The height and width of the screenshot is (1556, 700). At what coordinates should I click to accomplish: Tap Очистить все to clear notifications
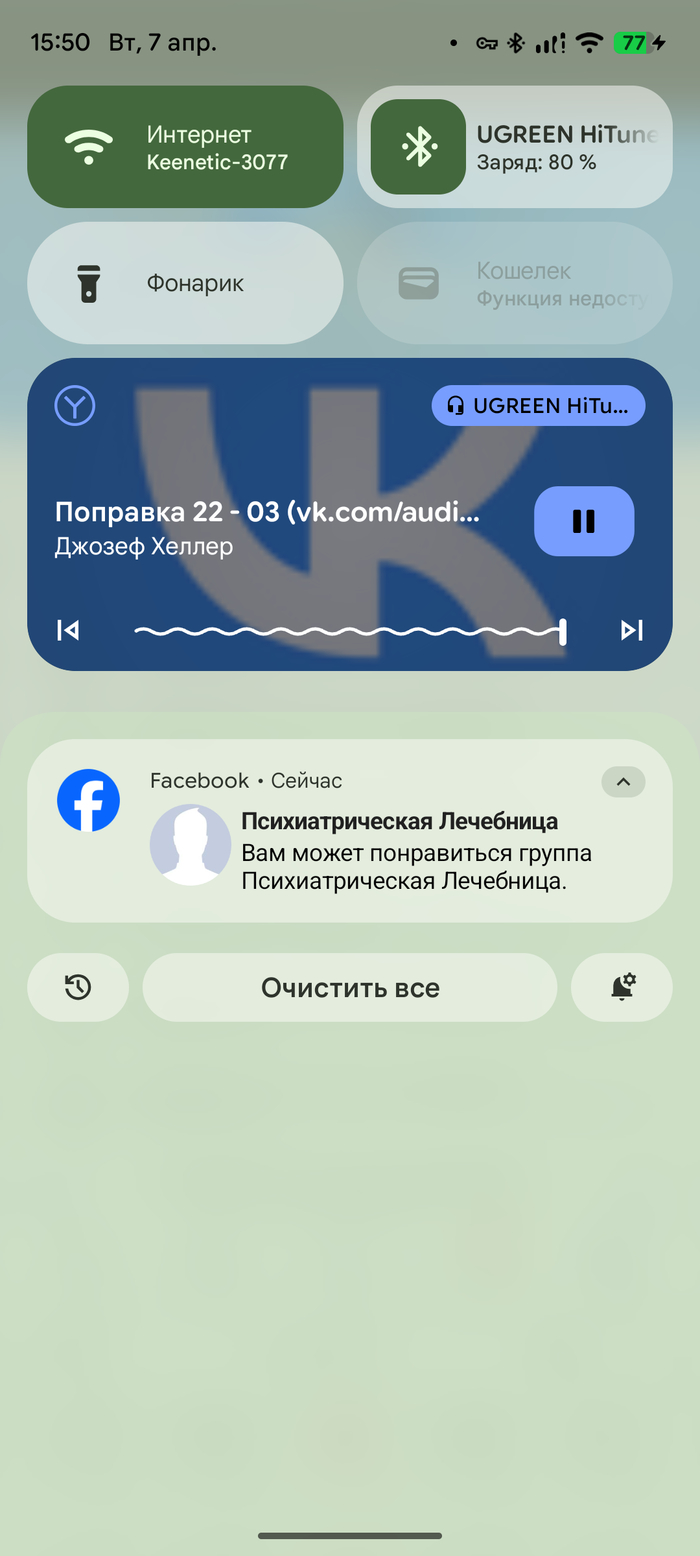click(x=350, y=988)
